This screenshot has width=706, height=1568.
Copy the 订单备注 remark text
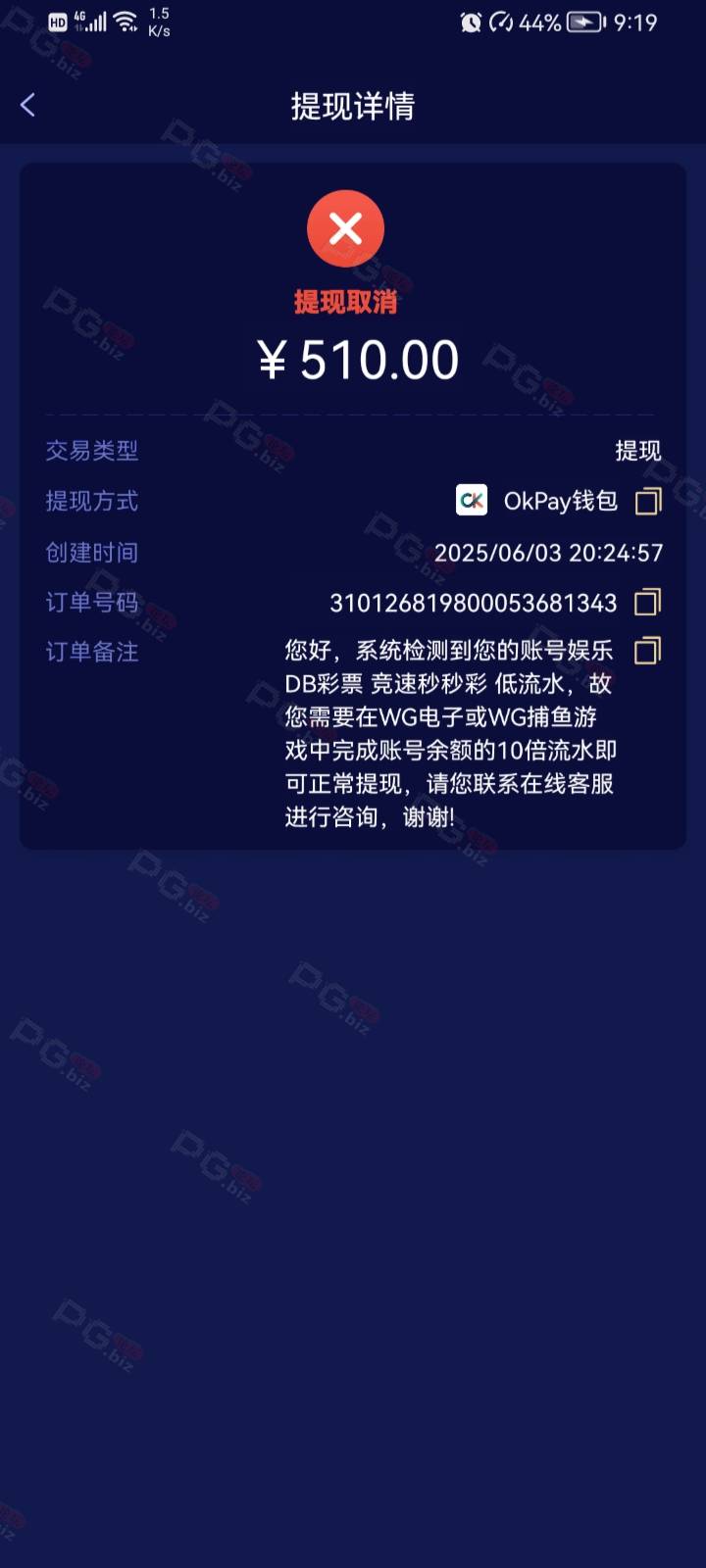648,651
